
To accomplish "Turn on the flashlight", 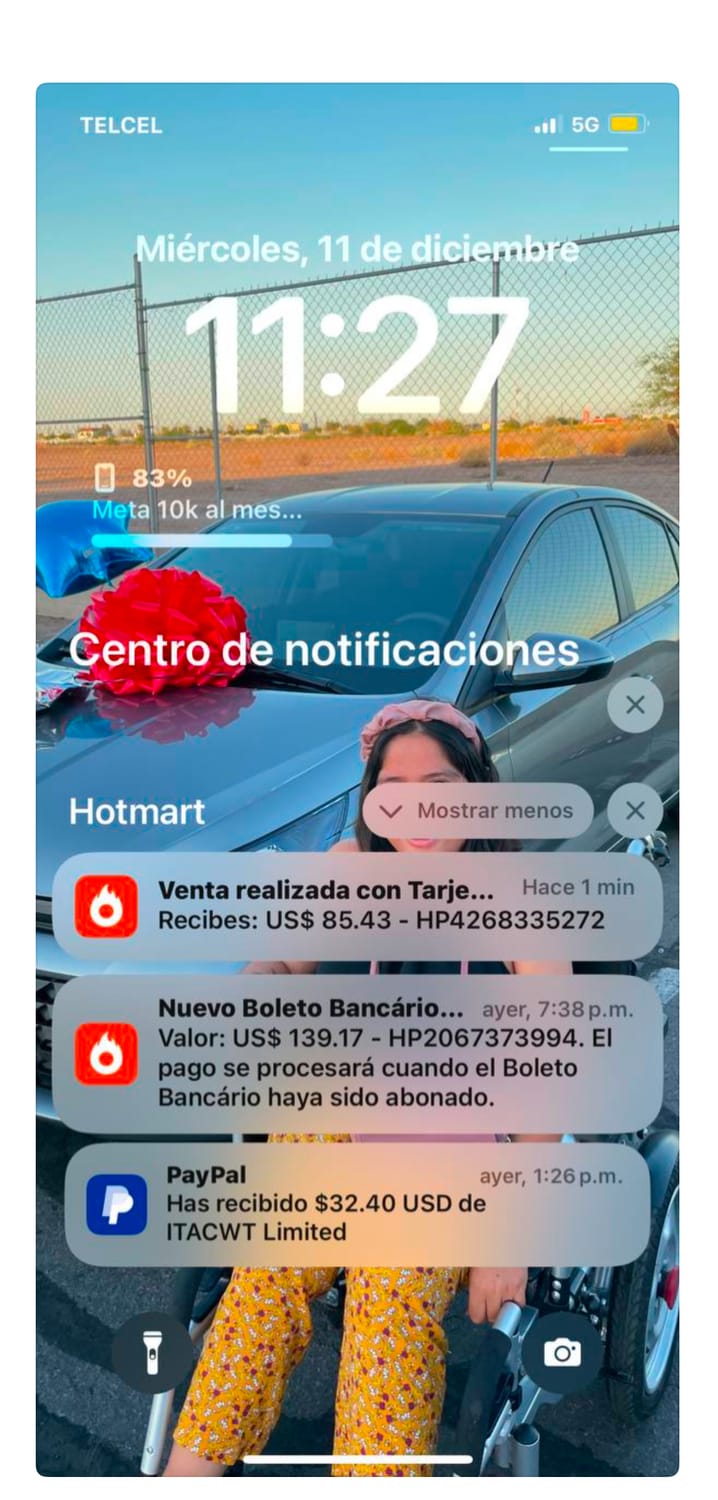I will (152, 1353).
